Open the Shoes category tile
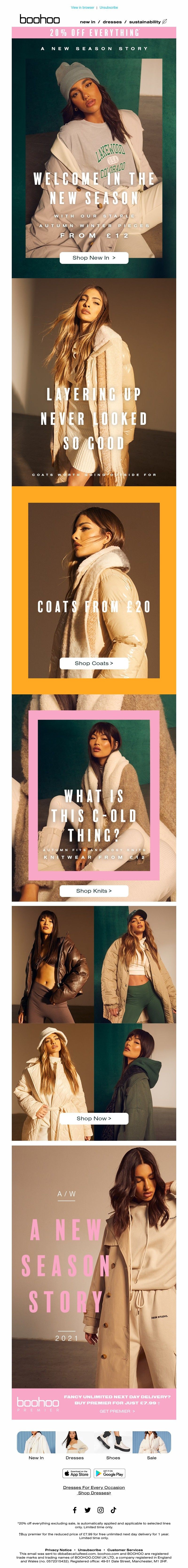Screen dimensions: 188x1568 tap(113, 1445)
